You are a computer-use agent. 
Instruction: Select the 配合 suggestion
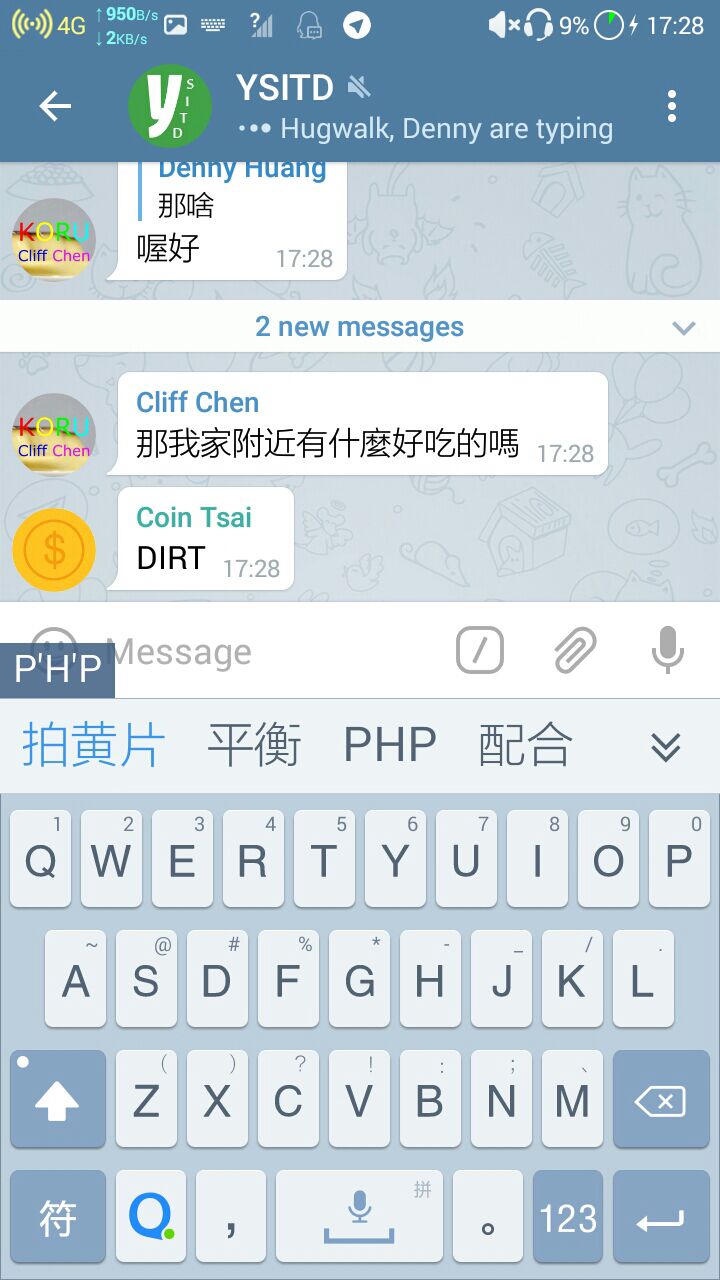pos(525,745)
